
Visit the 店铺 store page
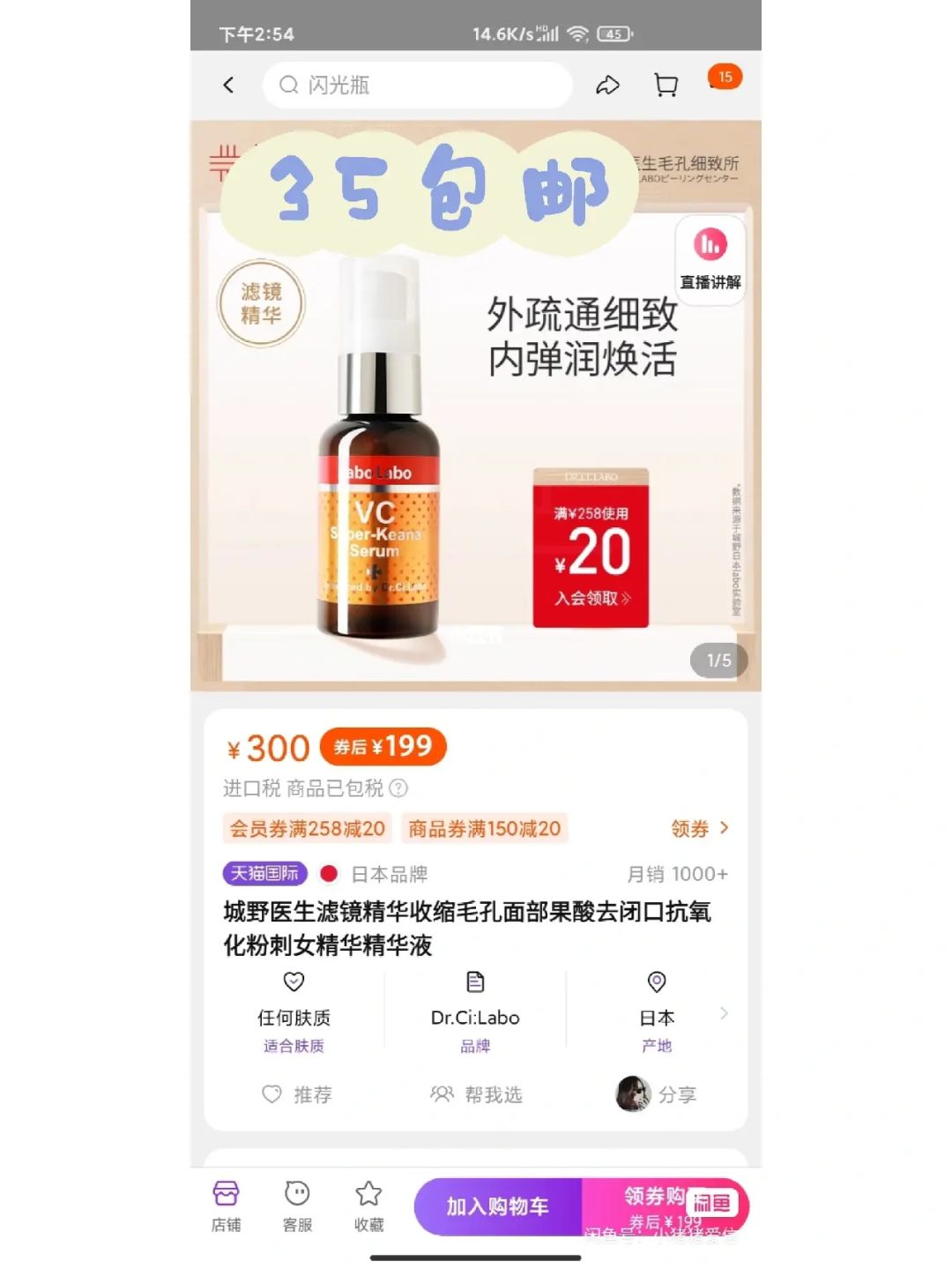pos(227,1206)
